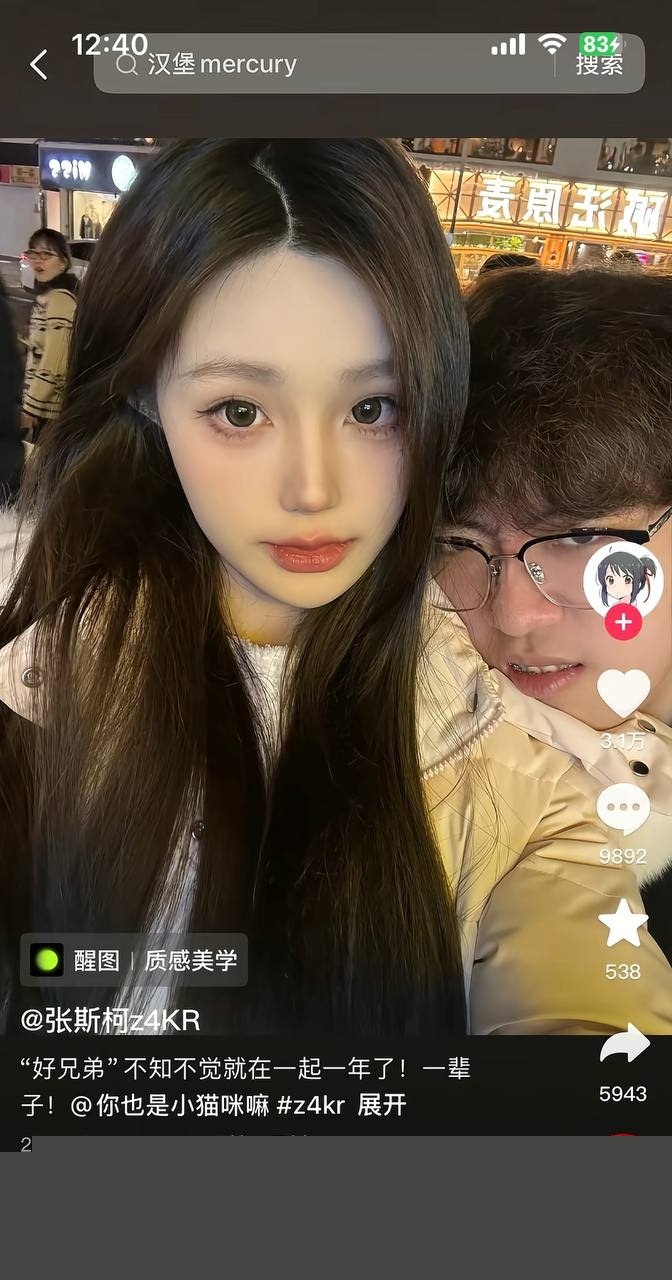672x1280 pixels.
Task: Add this post to favorites star
Action: [623, 924]
